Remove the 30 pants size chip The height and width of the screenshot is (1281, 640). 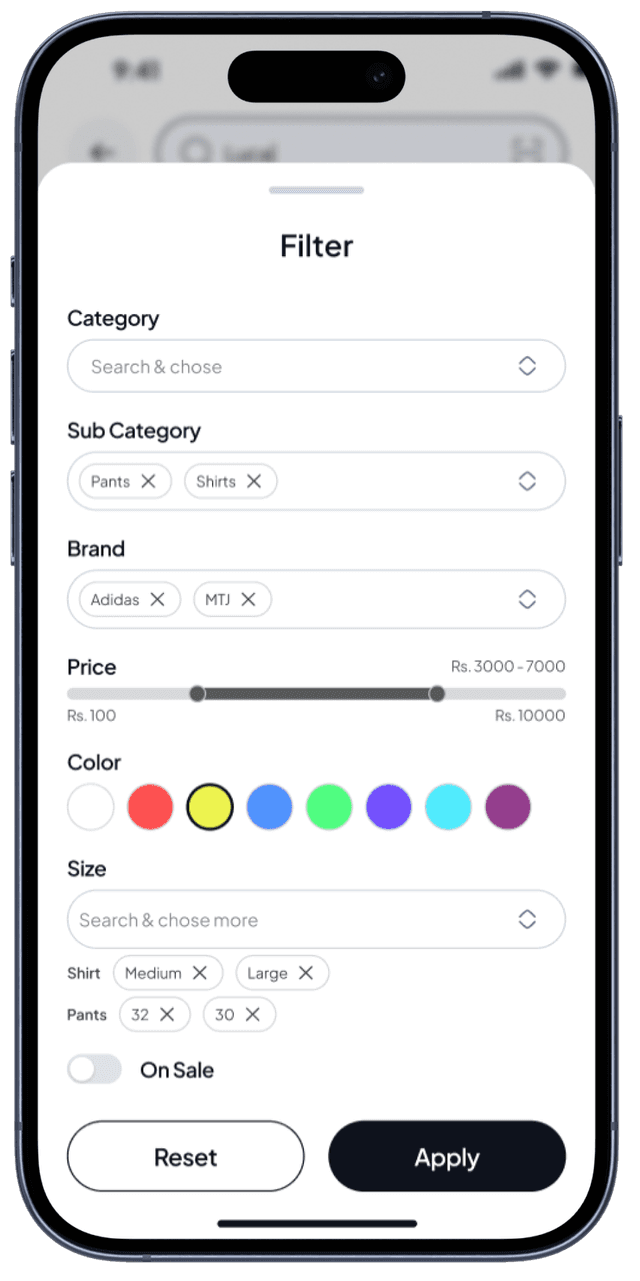coord(253,1014)
